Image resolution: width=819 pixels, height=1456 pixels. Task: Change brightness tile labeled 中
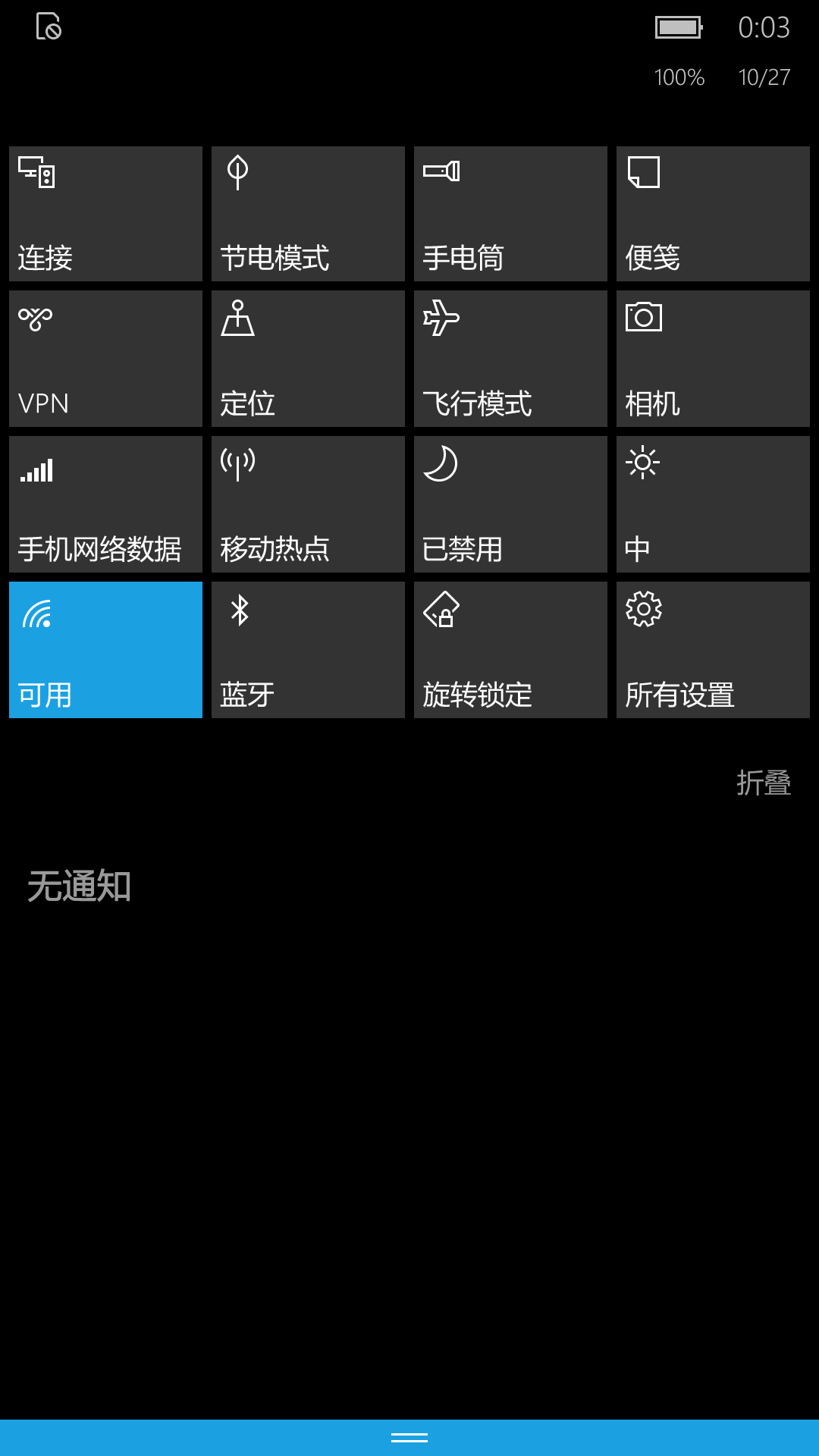[x=713, y=504]
